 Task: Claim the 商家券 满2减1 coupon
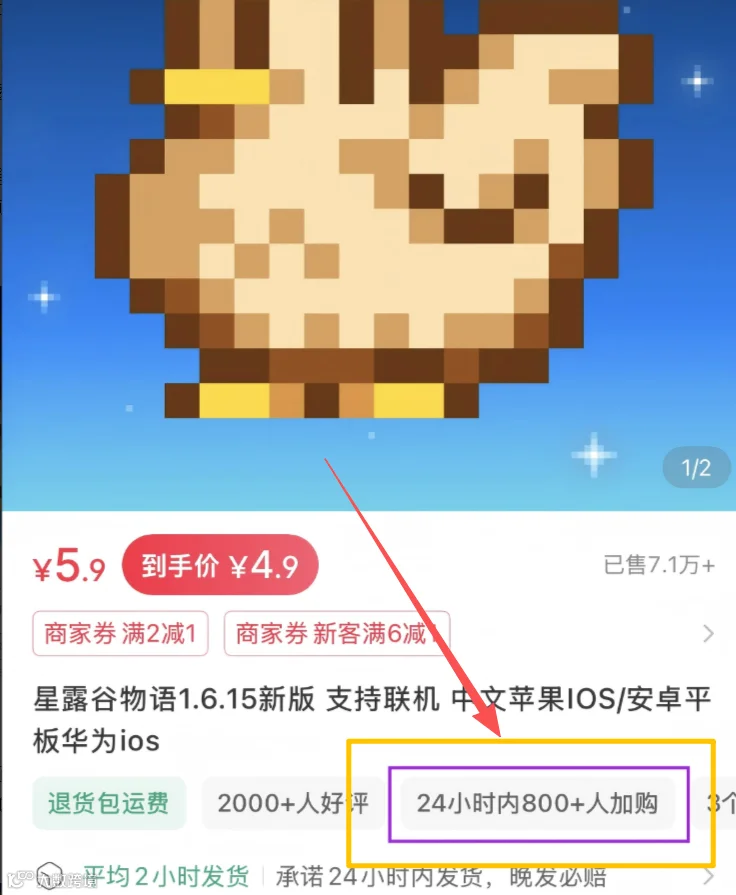[120, 634]
